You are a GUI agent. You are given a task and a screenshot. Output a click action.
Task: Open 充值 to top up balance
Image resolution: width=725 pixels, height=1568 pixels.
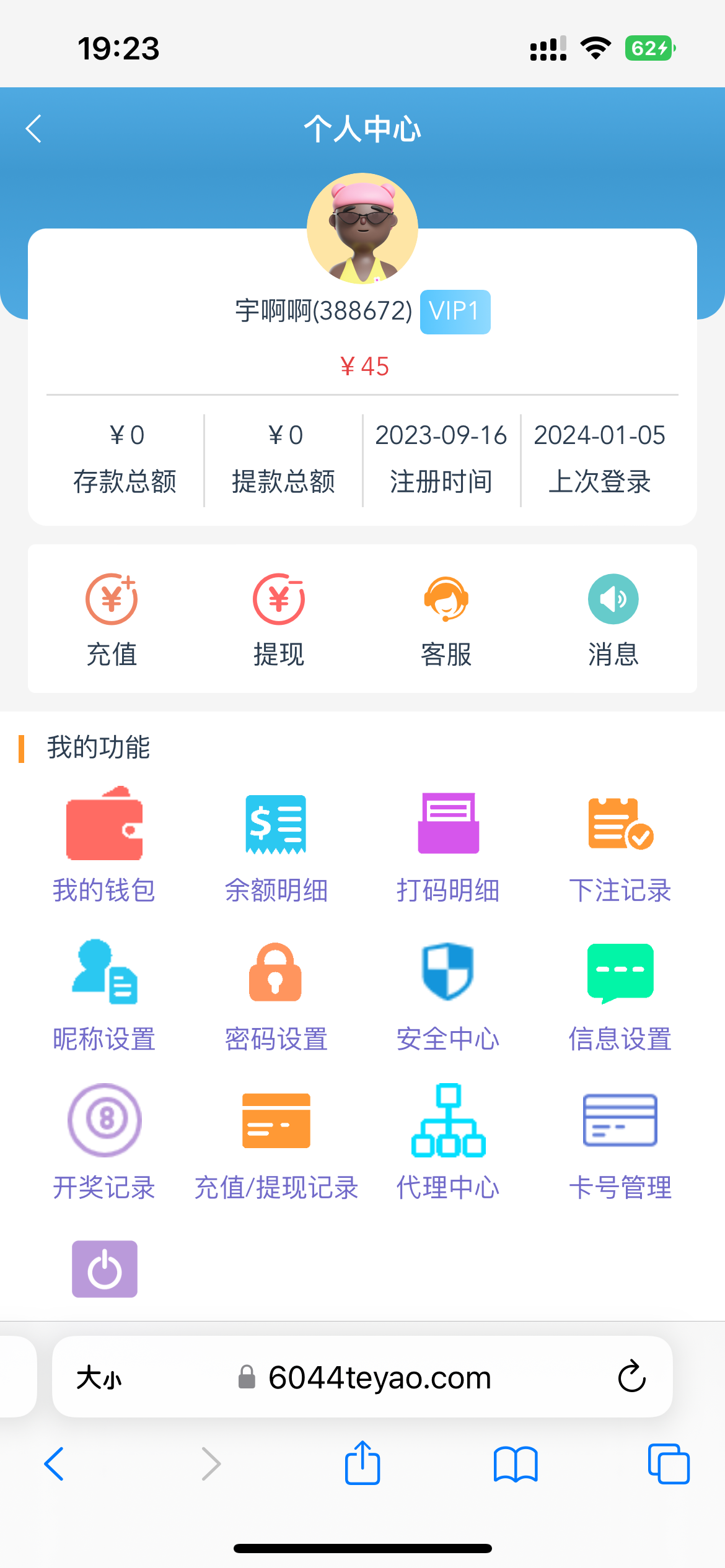coord(112,619)
